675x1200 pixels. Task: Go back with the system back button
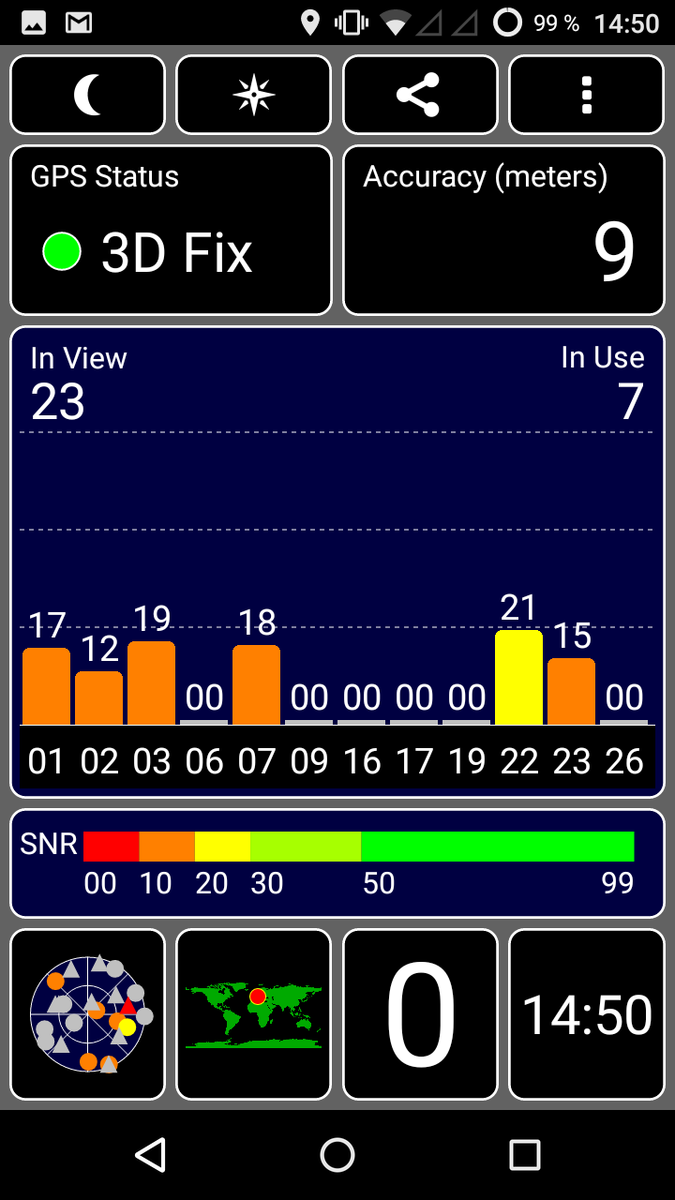tap(150, 1155)
